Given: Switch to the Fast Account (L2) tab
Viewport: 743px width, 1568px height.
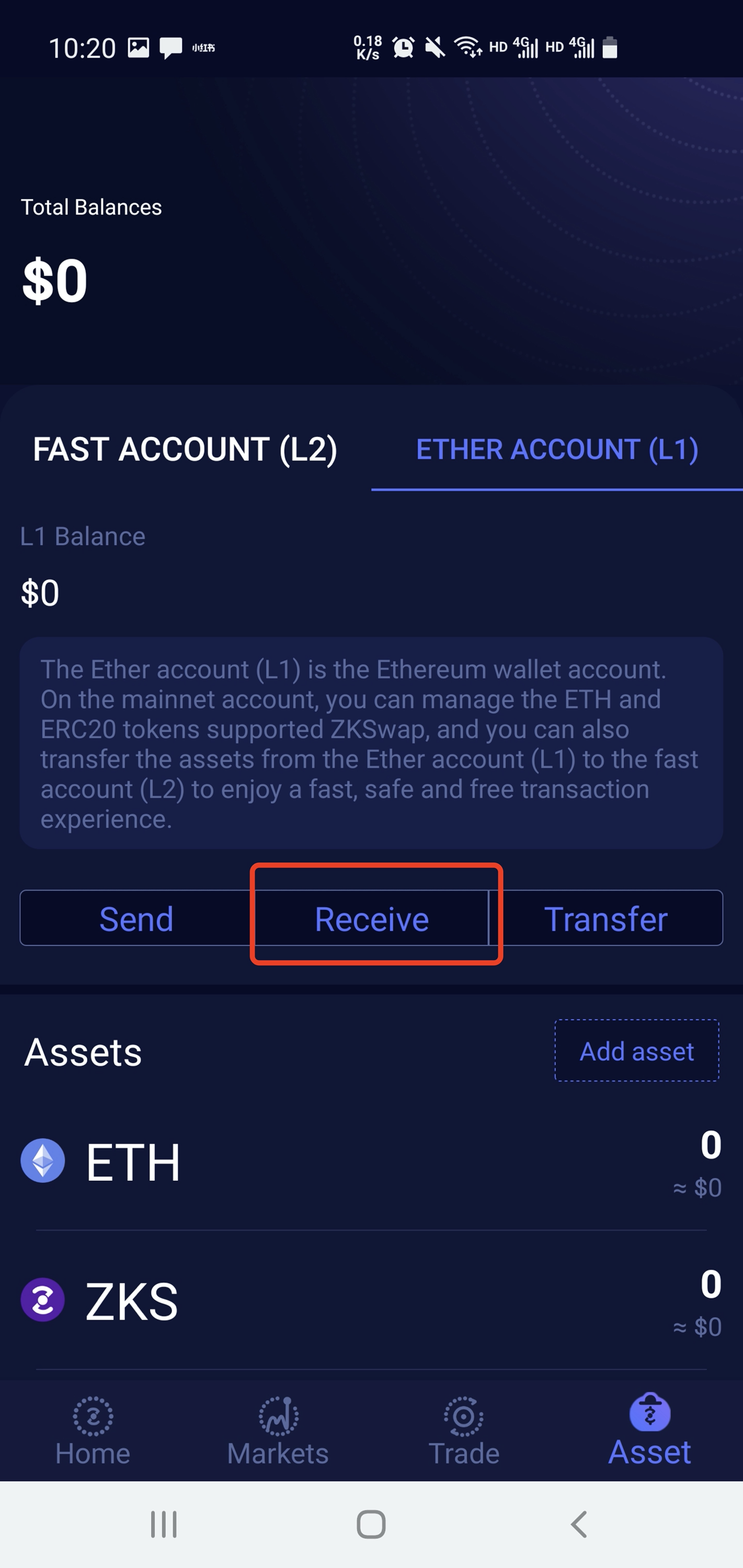Looking at the screenshot, I should 185,450.
